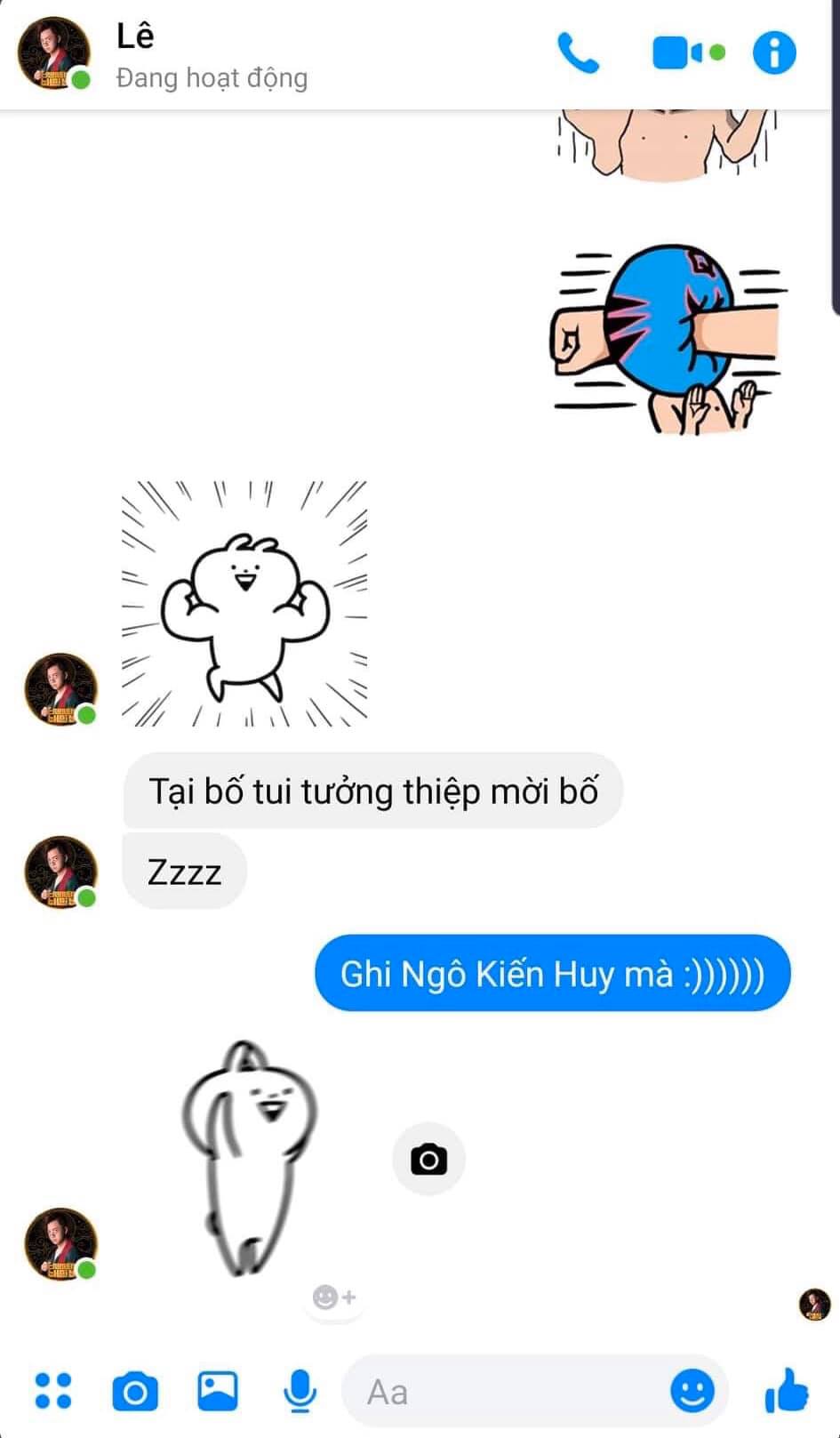The height and width of the screenshot is (1438, 840).
Task: Open the flexing muscle sticker from Lê
Action: click(x=244, y=604)
